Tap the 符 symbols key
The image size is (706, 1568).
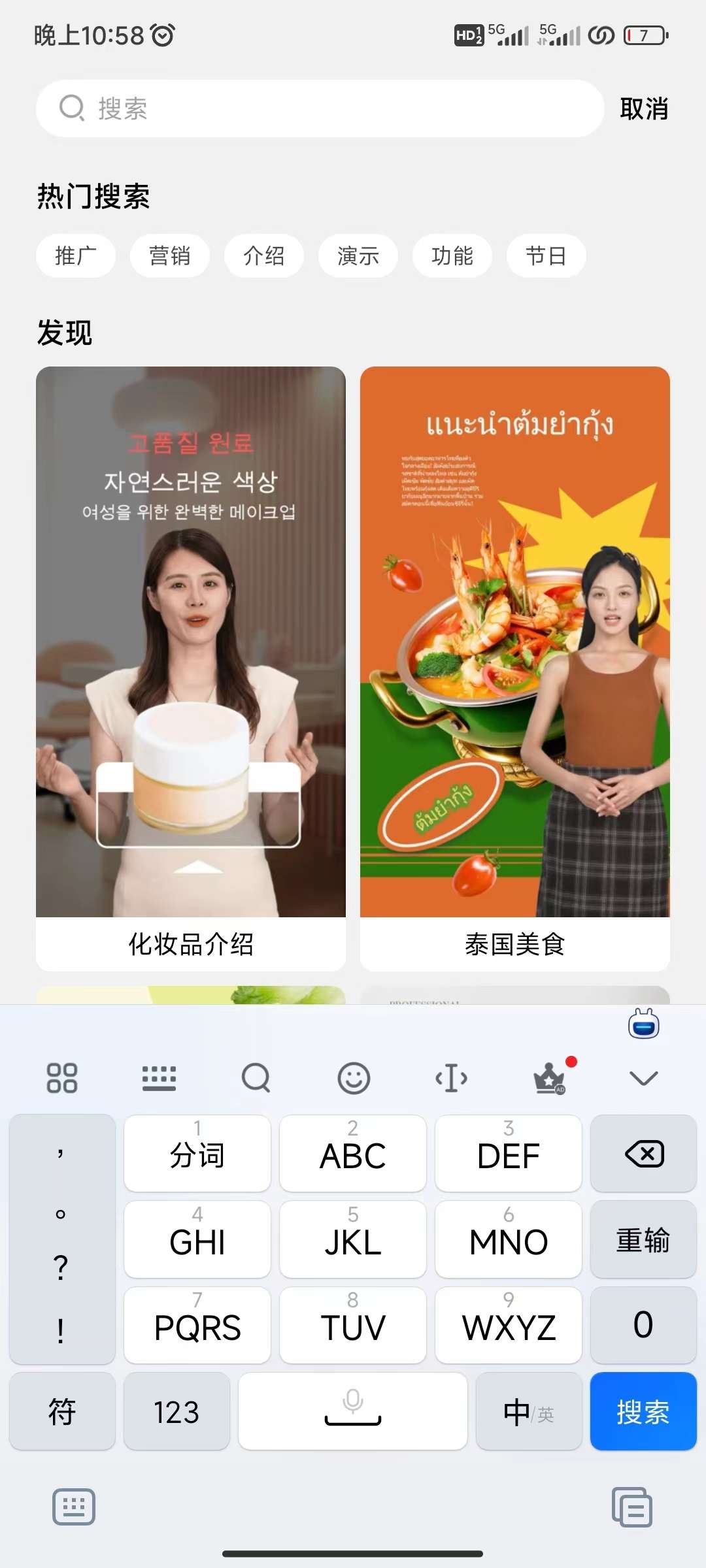click(x=61, y=1411)
